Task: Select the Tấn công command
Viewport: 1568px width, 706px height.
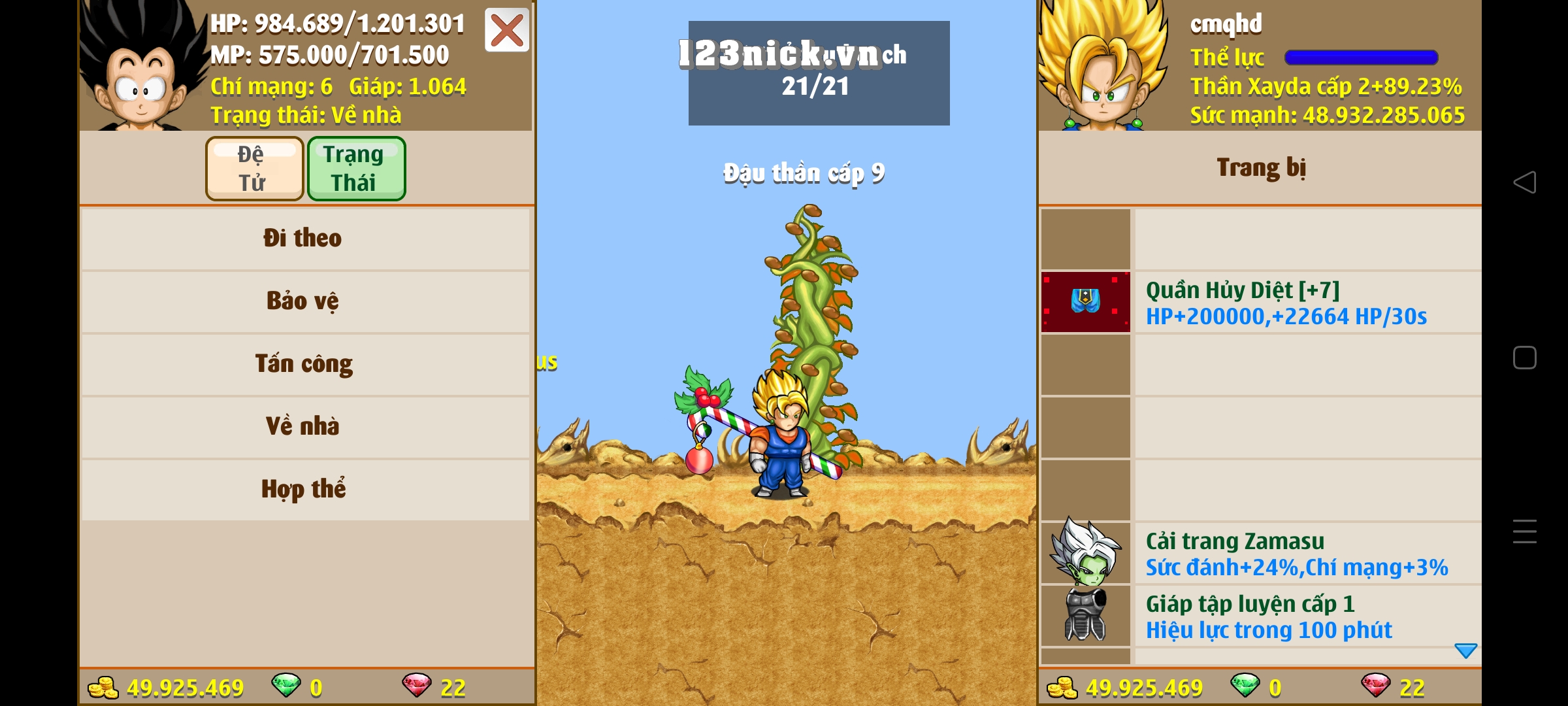Action: point(304,363)
